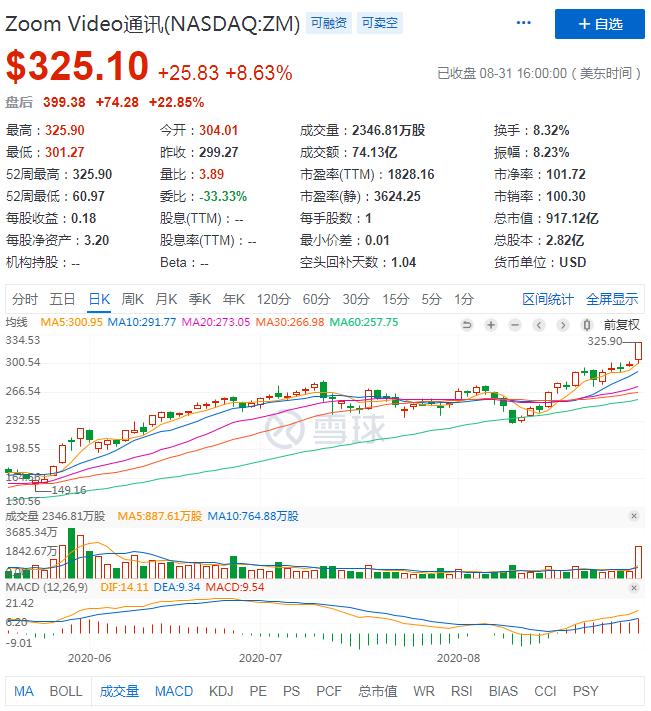Close the MACD indicator panel
The width and height of the screenshot is (651, 711).
point(634,588)
